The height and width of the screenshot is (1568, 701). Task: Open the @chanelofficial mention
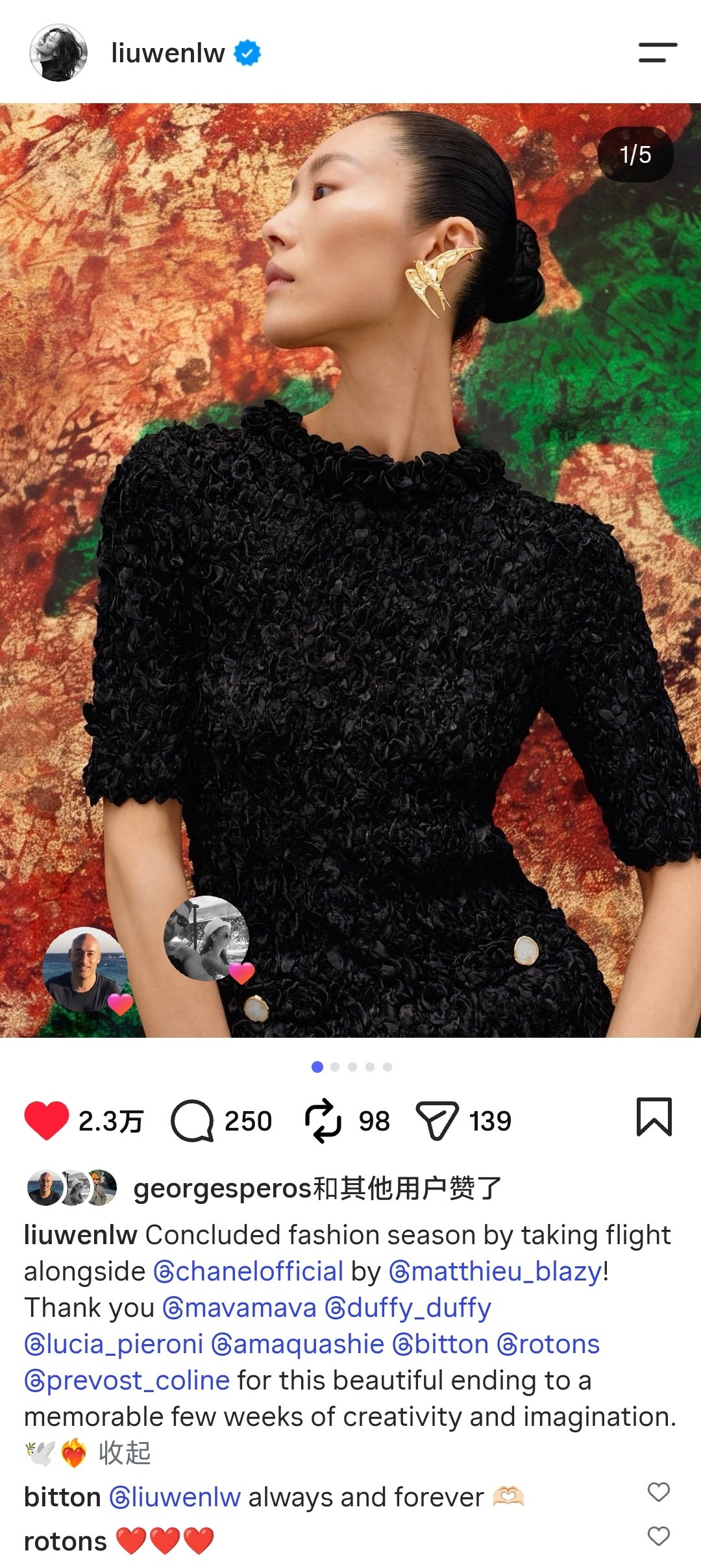(x=248, y=1271)
